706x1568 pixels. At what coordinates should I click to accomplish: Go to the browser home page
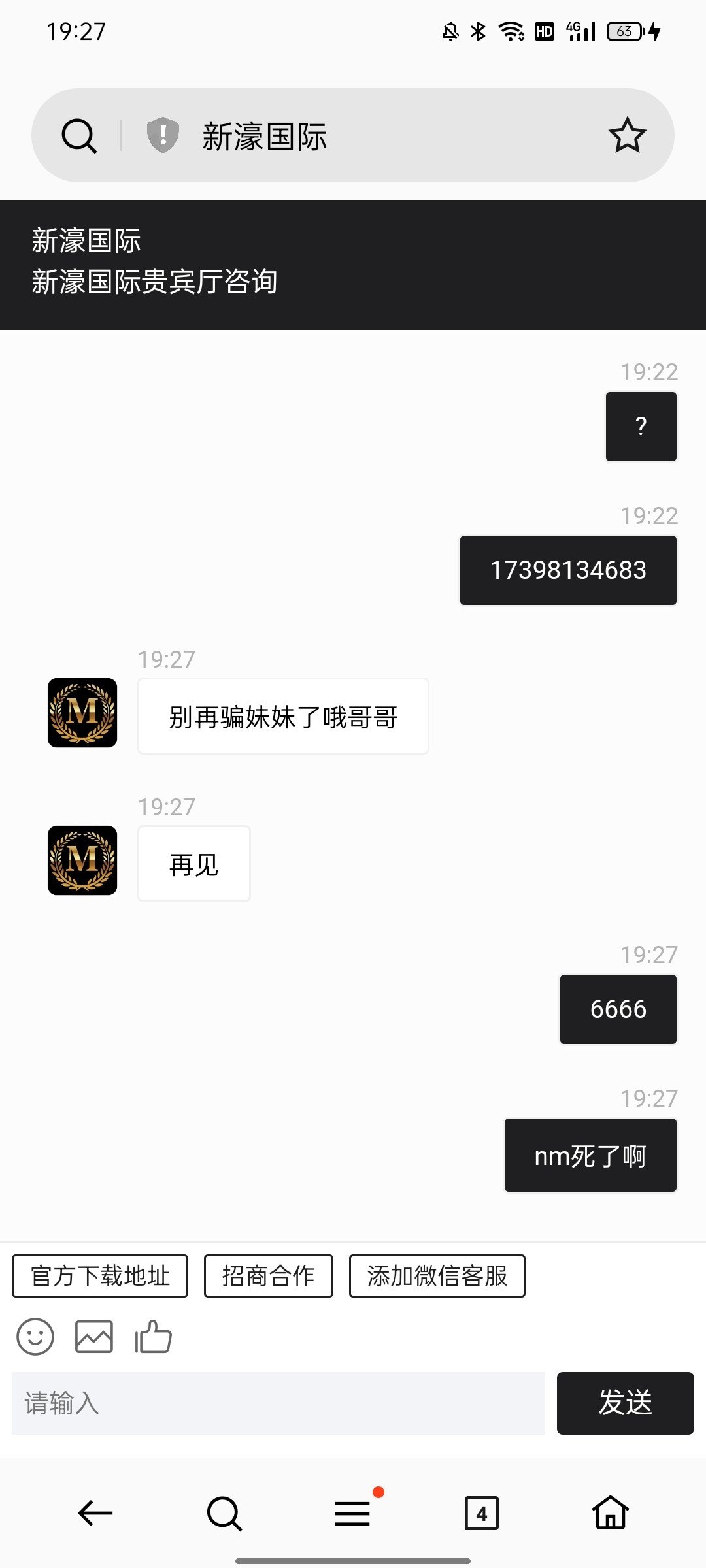click(611, 1513)
